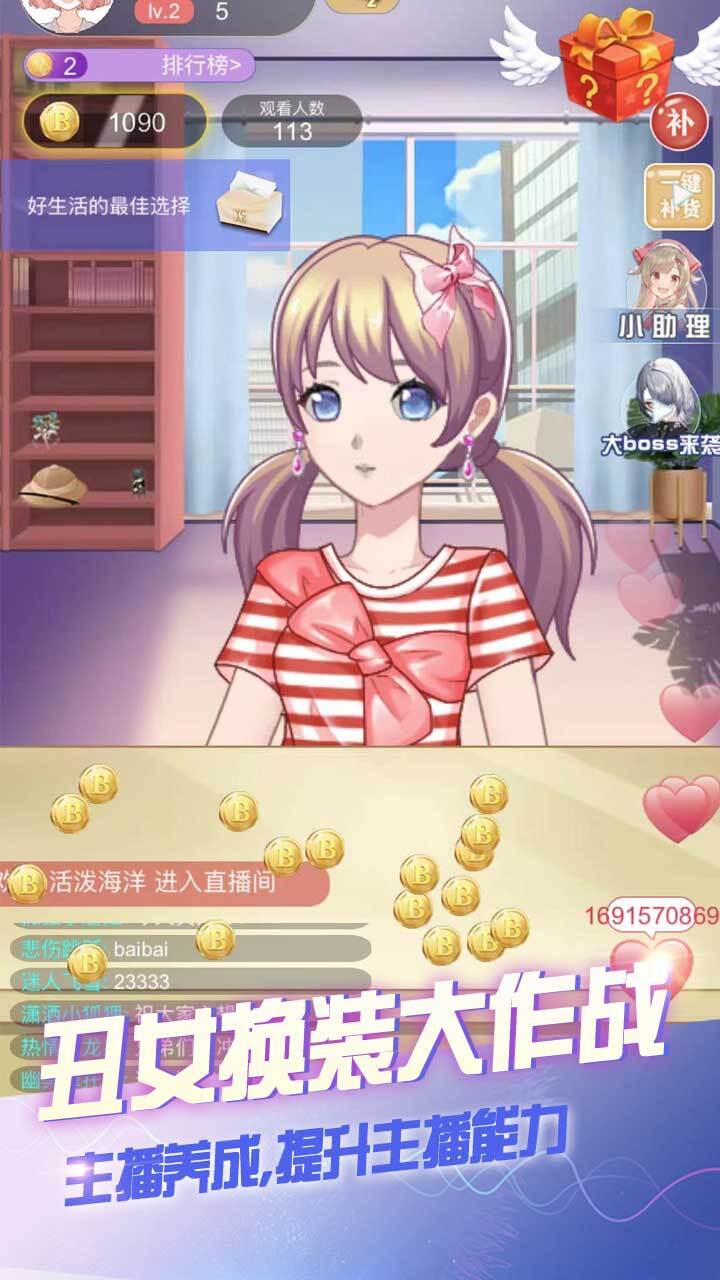Expand the 排行榜 leaderboard with the chevron
The height and width of the screenshot is (1280, 720).
point(200,65)
